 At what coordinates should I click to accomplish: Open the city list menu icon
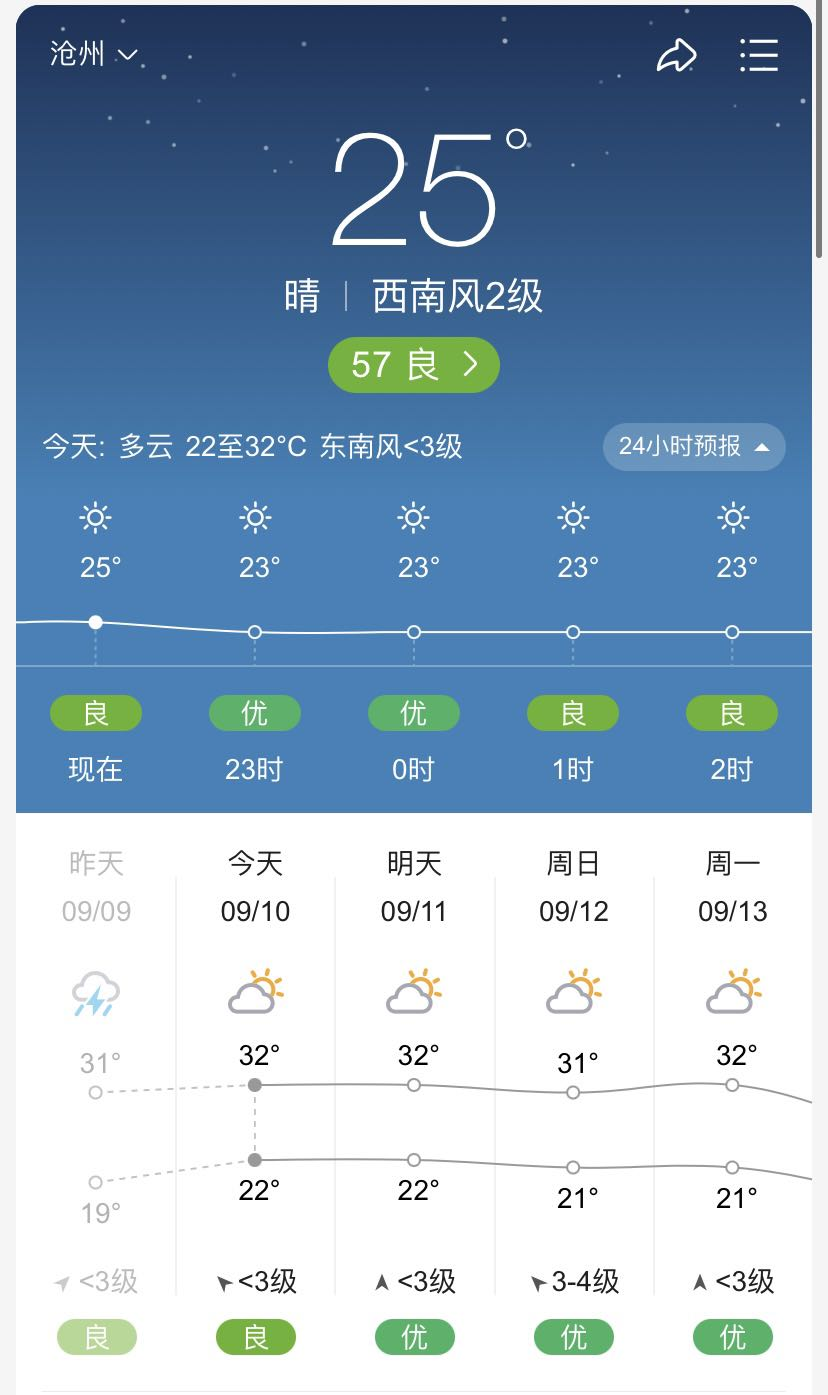pos(758,55)
